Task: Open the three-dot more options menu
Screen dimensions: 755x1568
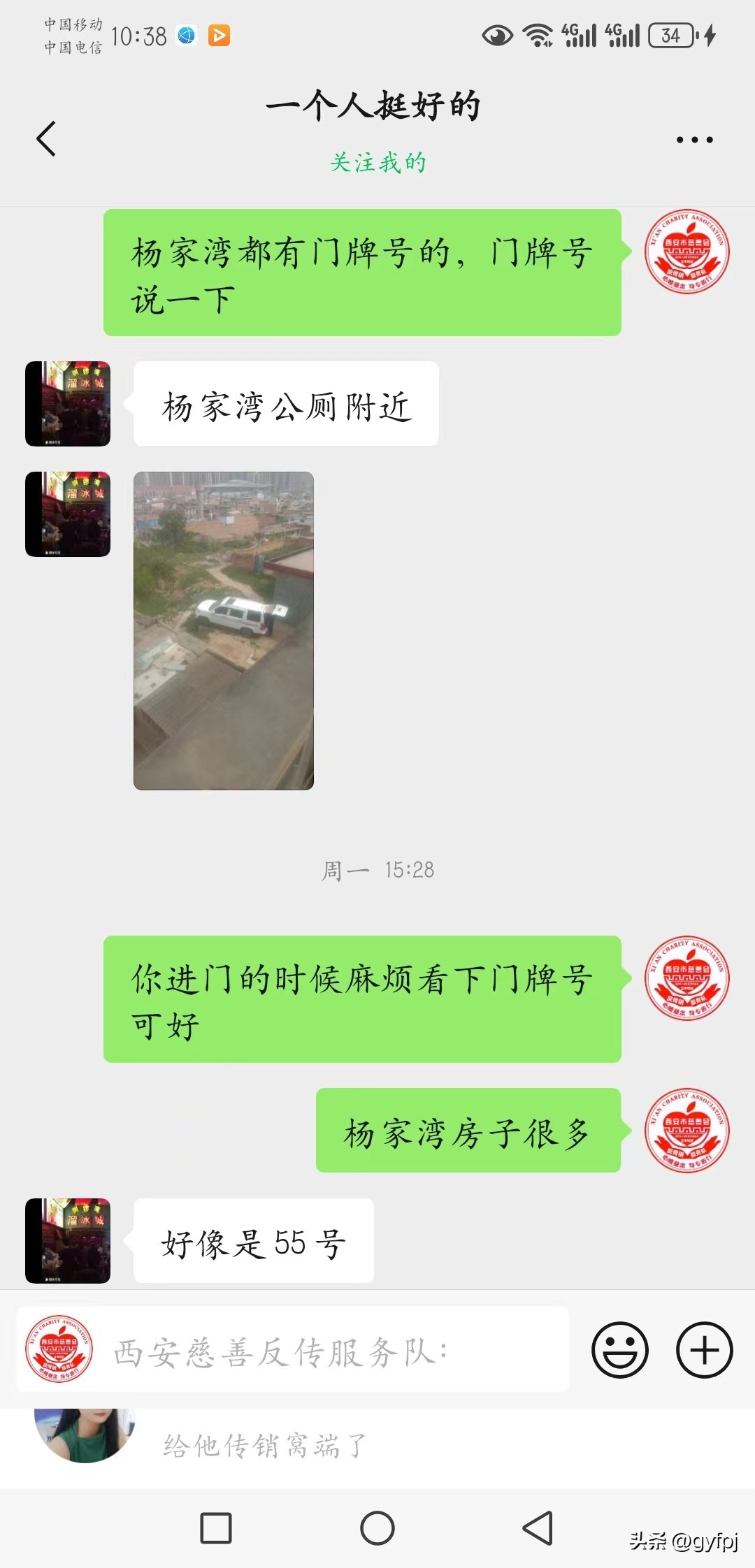Action: click(x=694, y=140)
